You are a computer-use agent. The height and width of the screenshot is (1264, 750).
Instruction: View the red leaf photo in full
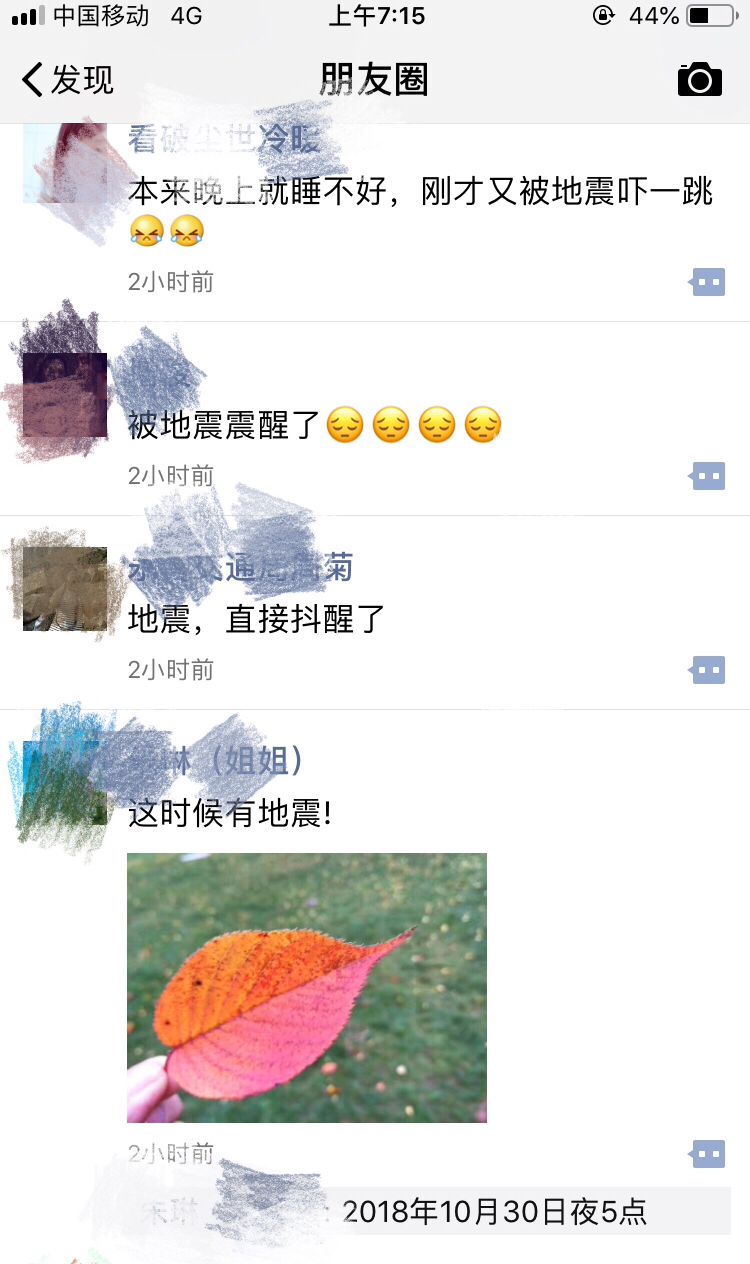307,987
